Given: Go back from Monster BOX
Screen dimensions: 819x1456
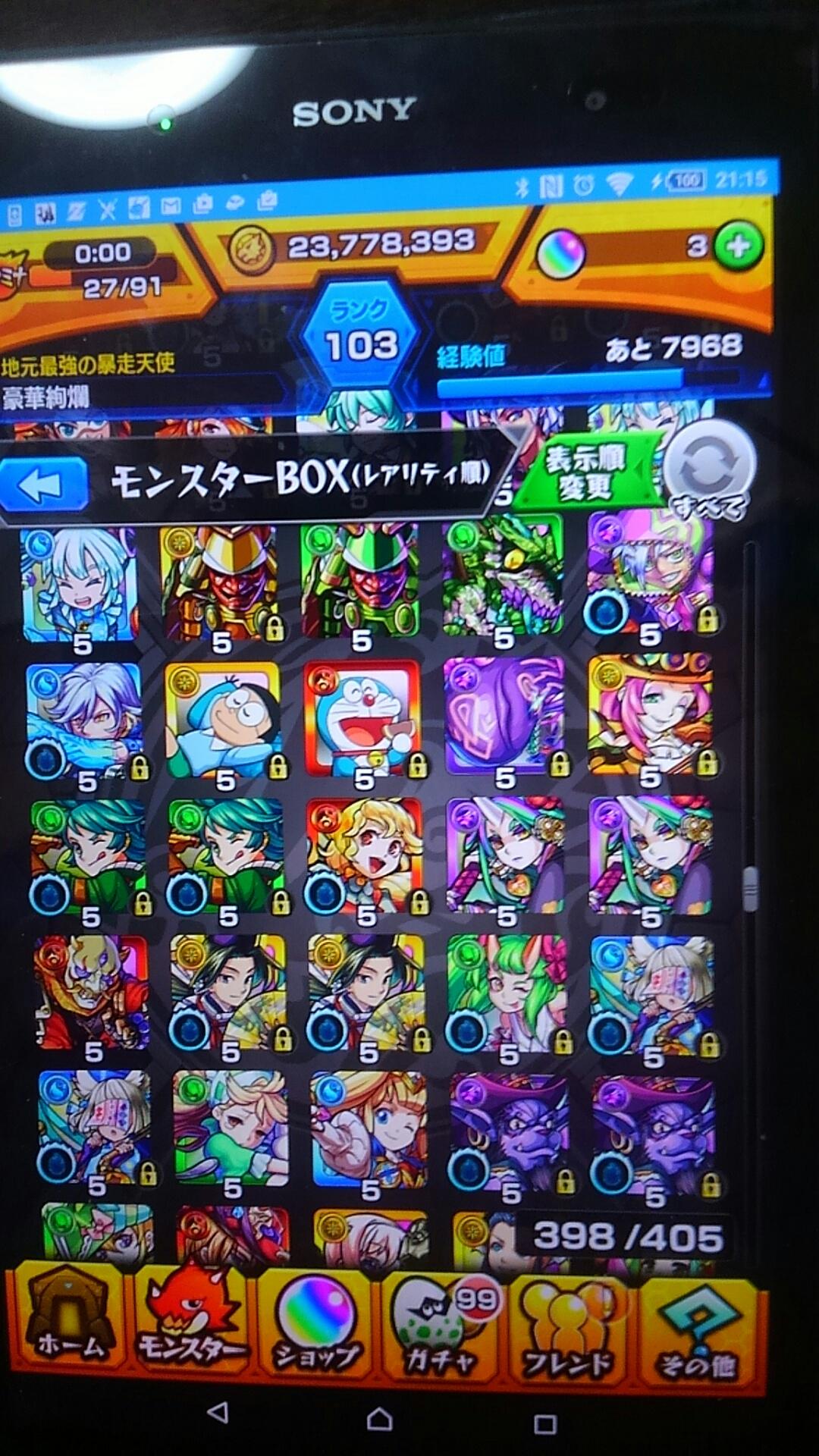Looking at the screenshot, I should pyautogui.click(x=44, y=485).
